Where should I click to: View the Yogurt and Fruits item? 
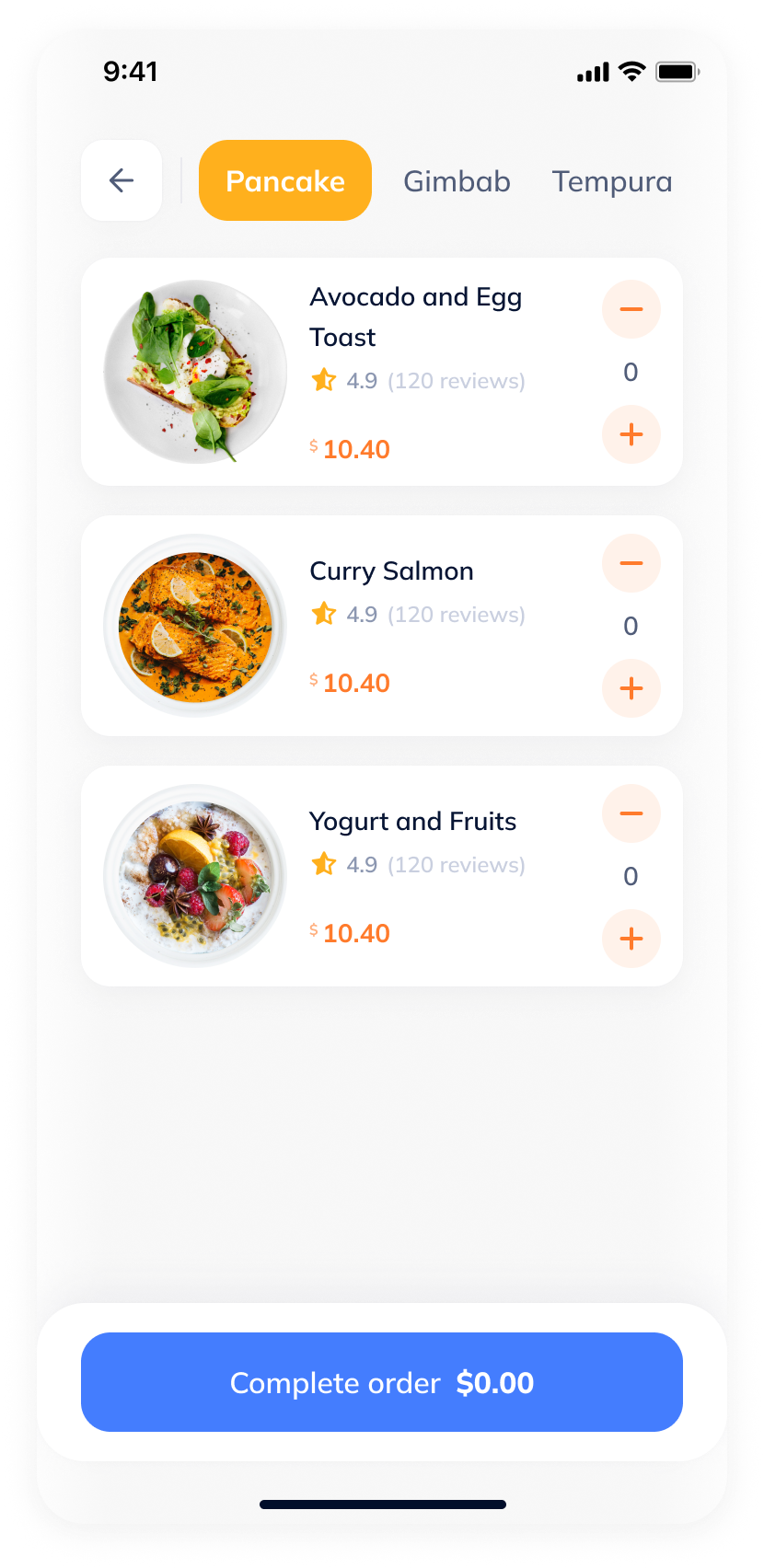382,876
